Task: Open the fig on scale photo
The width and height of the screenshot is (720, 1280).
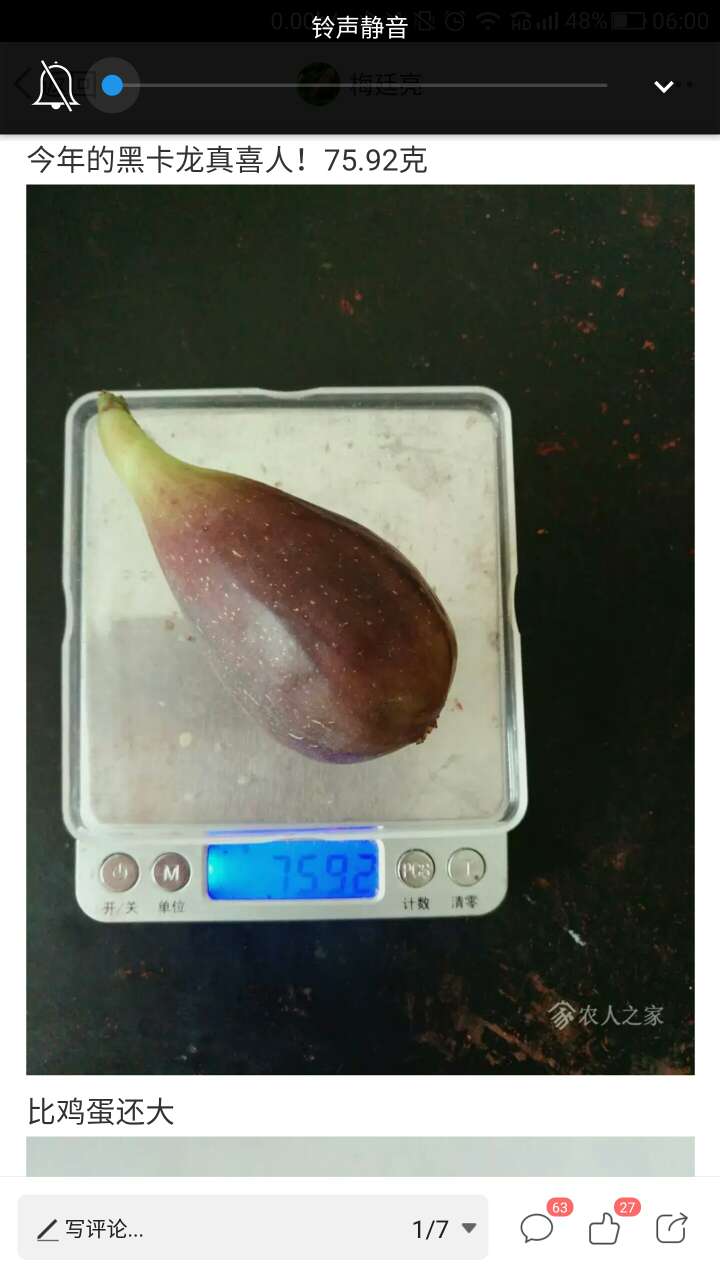Action: (360, 629)
